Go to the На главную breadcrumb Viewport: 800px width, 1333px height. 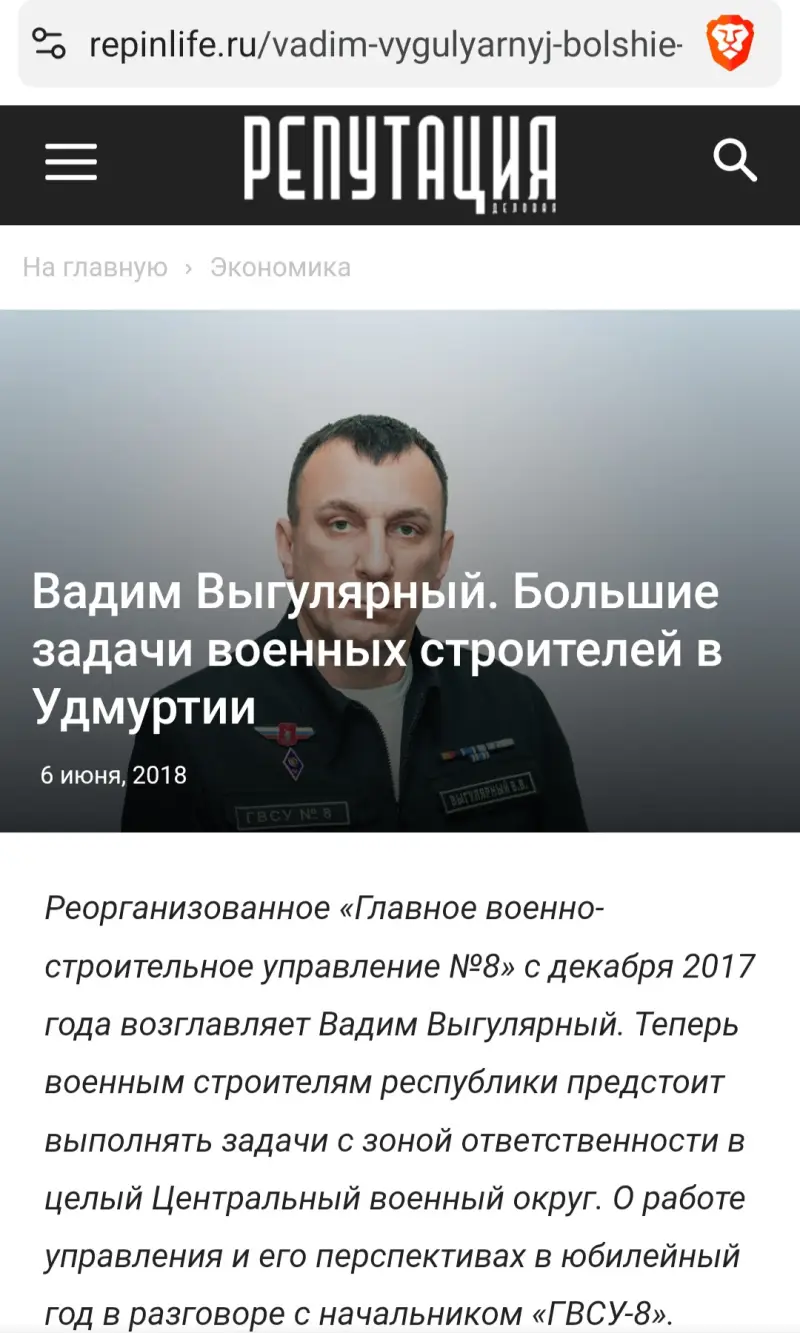click(x=95, y=268)
